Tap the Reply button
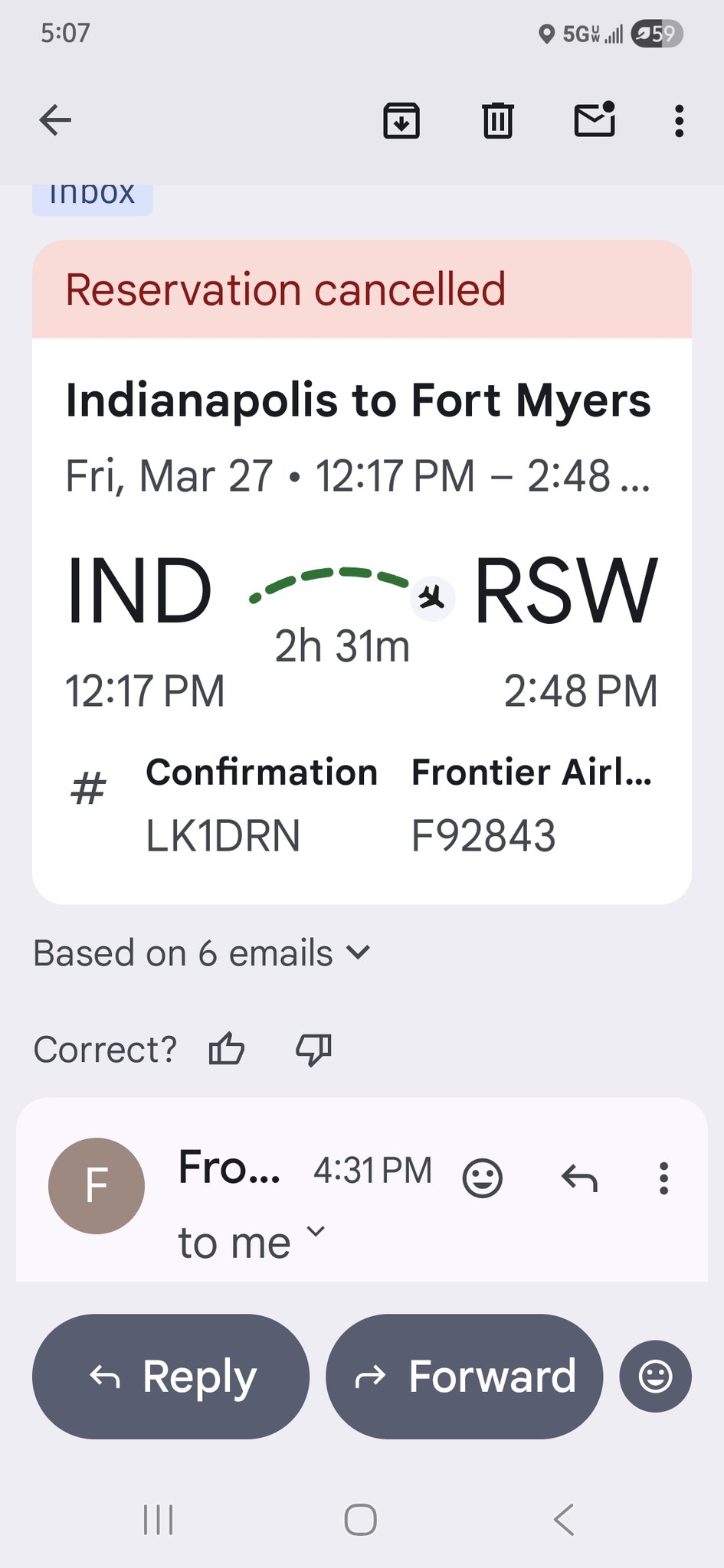Image resolution: width=724 pixels, height=1568 pixels. coord(171,1376)
